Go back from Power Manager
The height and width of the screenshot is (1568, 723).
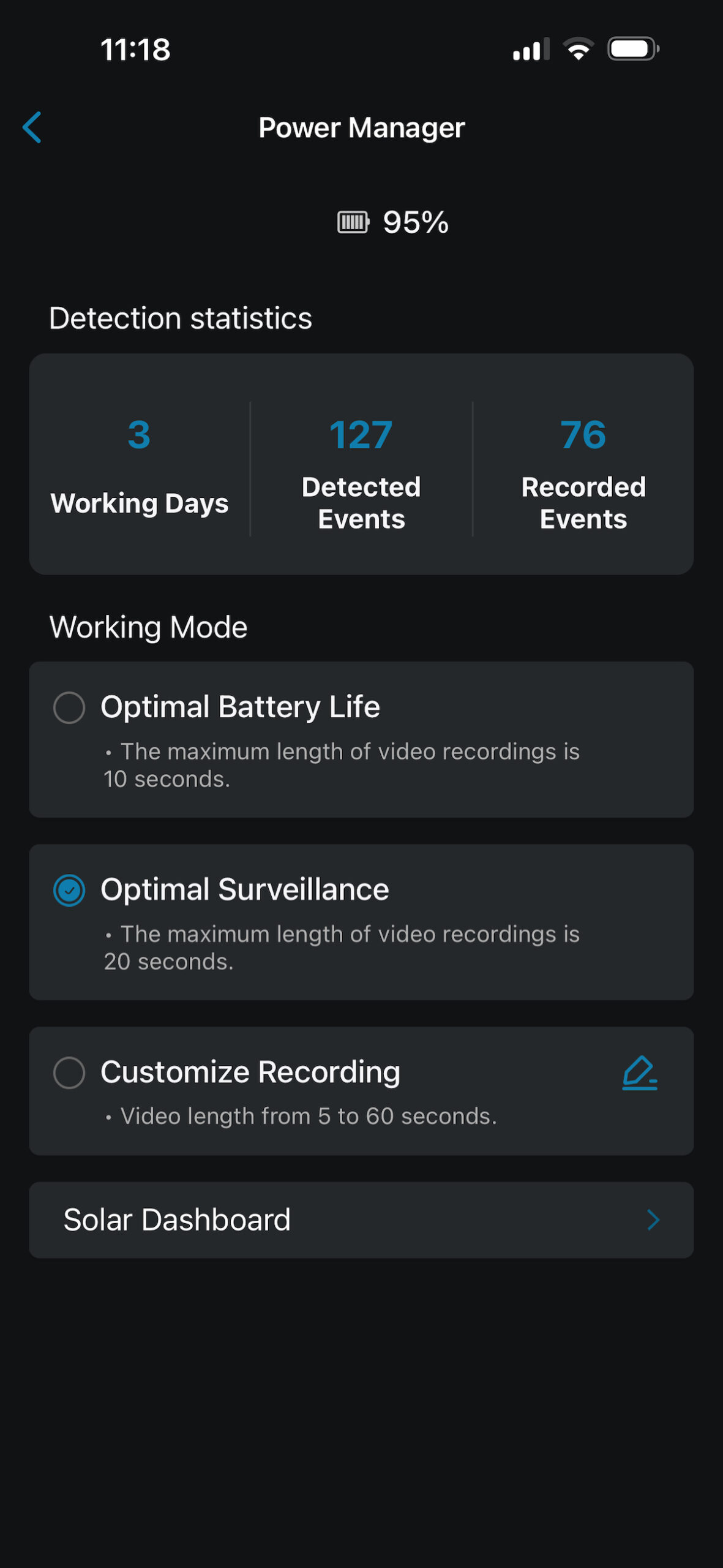tap(32, 127)
